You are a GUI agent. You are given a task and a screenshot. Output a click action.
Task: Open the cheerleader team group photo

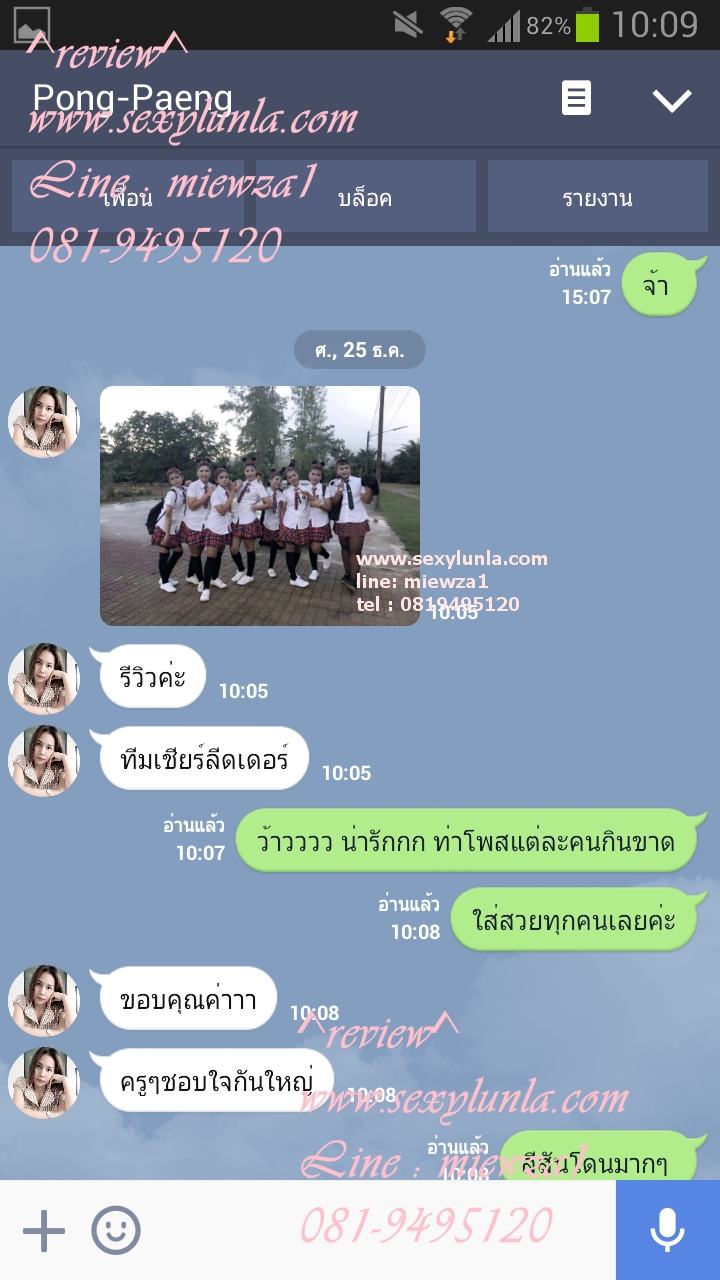pyautogui.click(x=260, y=505)
